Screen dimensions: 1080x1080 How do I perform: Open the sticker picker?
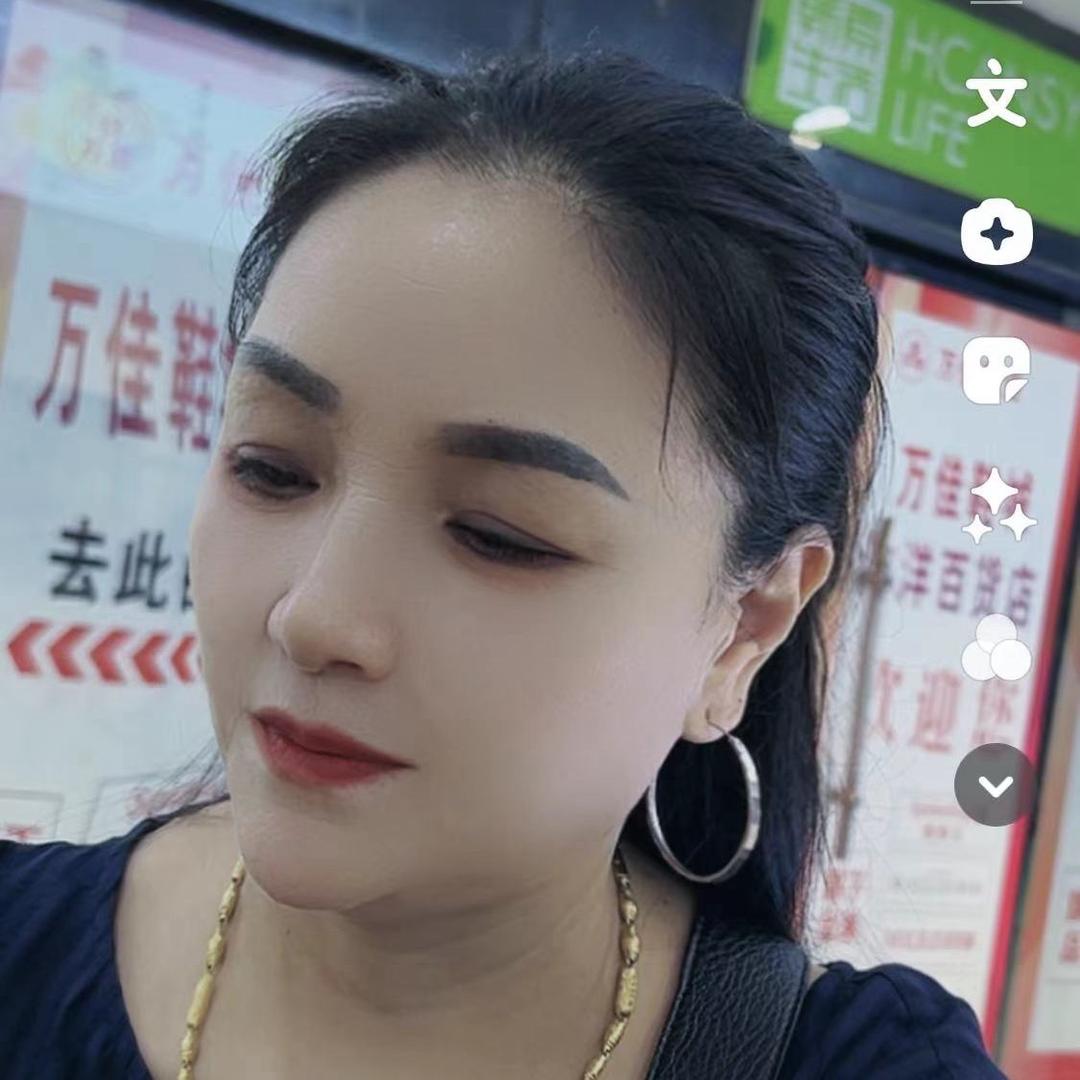[996, 370]
